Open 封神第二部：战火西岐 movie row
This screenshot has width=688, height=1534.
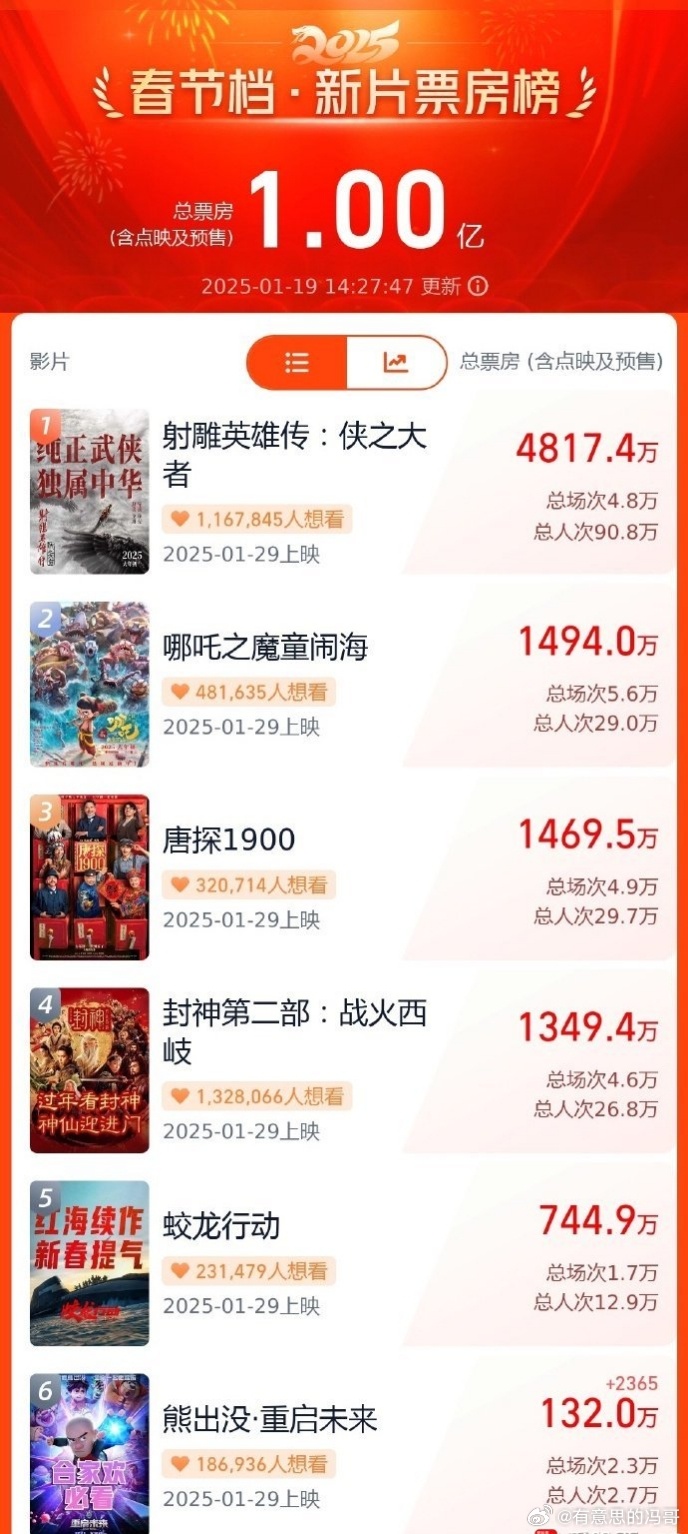click(294, 1031)
